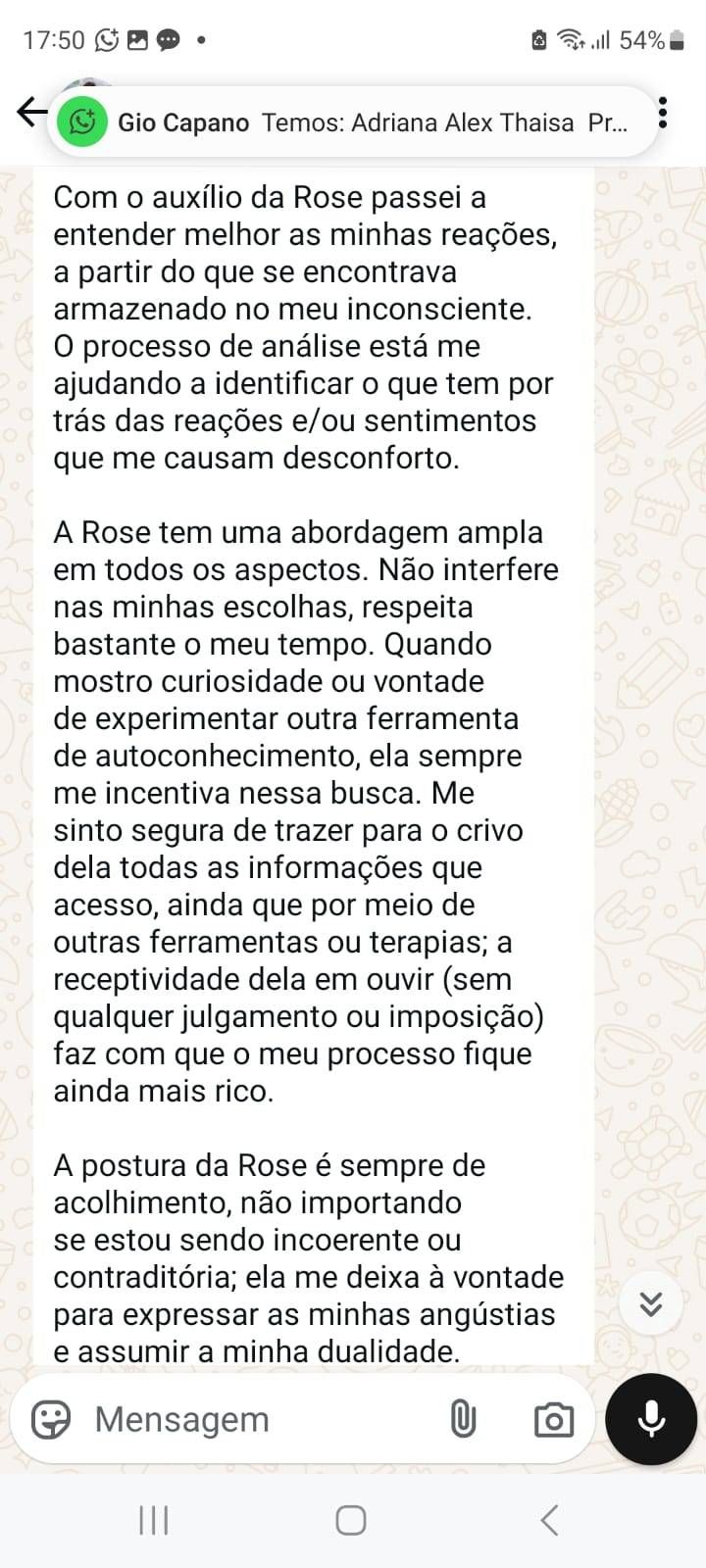This screenshot has width=706, height=1568.
Task: Jump to the latest messages
Action: pos(651,1303)
